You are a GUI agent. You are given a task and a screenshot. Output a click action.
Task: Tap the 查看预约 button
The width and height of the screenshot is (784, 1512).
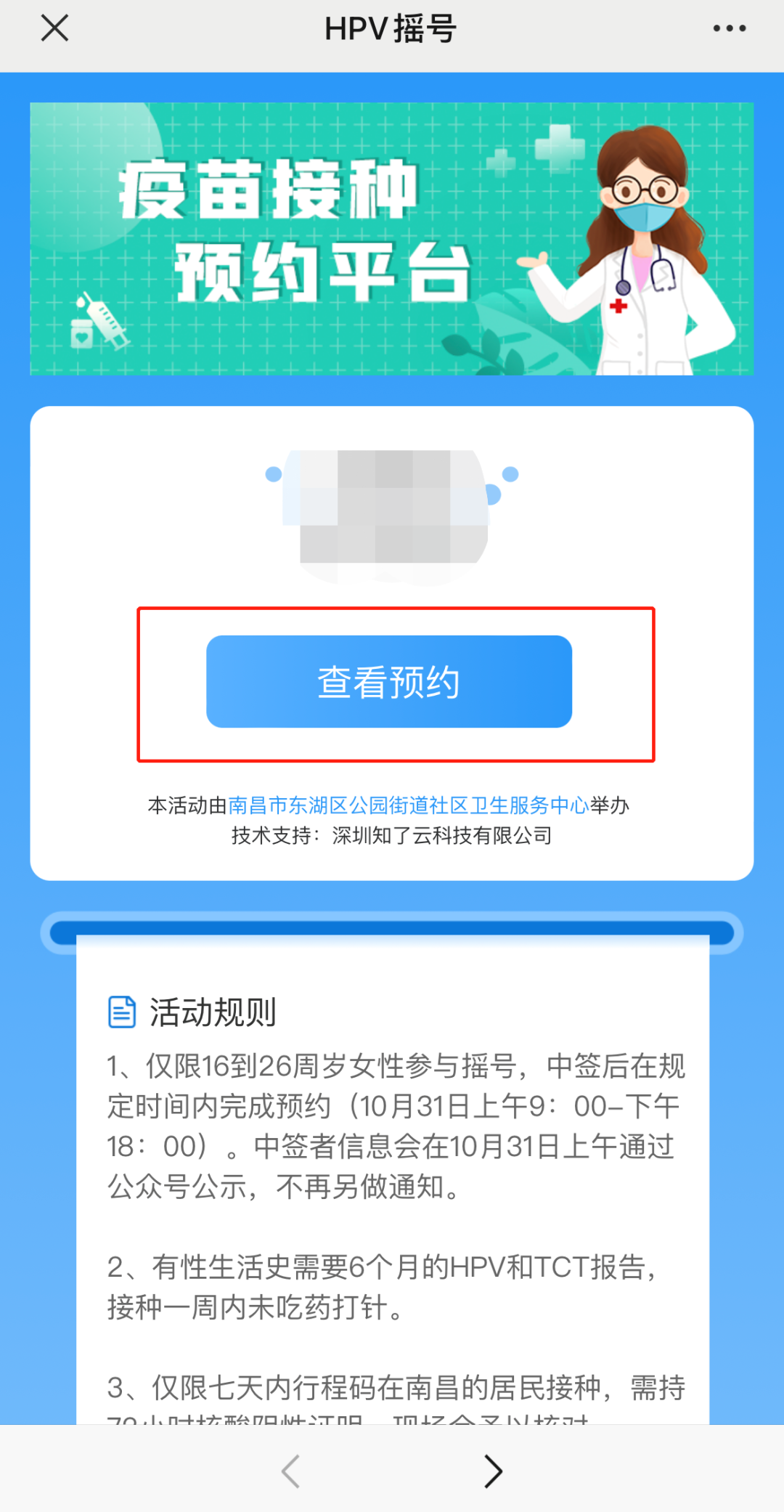coord(389,681)
